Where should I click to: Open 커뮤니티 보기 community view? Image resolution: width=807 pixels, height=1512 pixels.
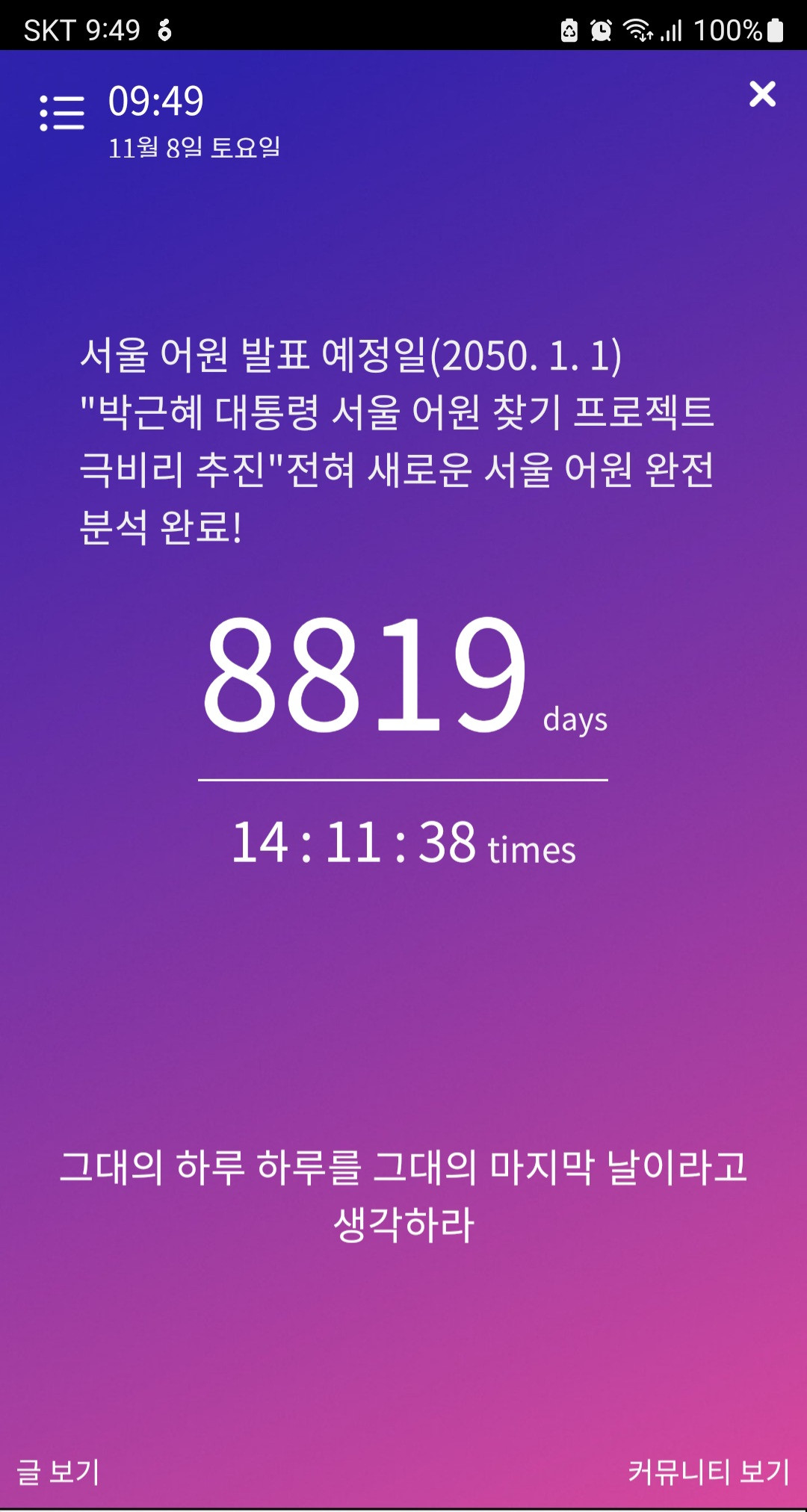point(708,1472)
